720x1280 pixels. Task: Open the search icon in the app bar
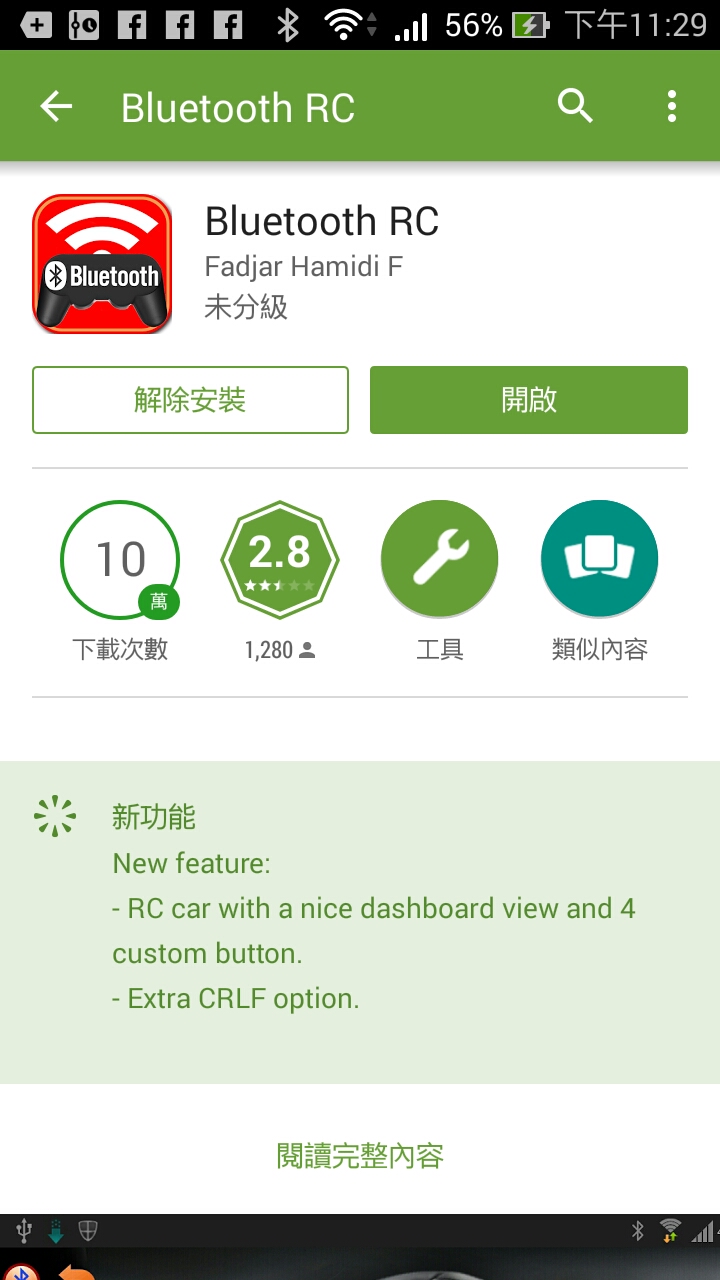pyautogui.click(x=575, y=105)
